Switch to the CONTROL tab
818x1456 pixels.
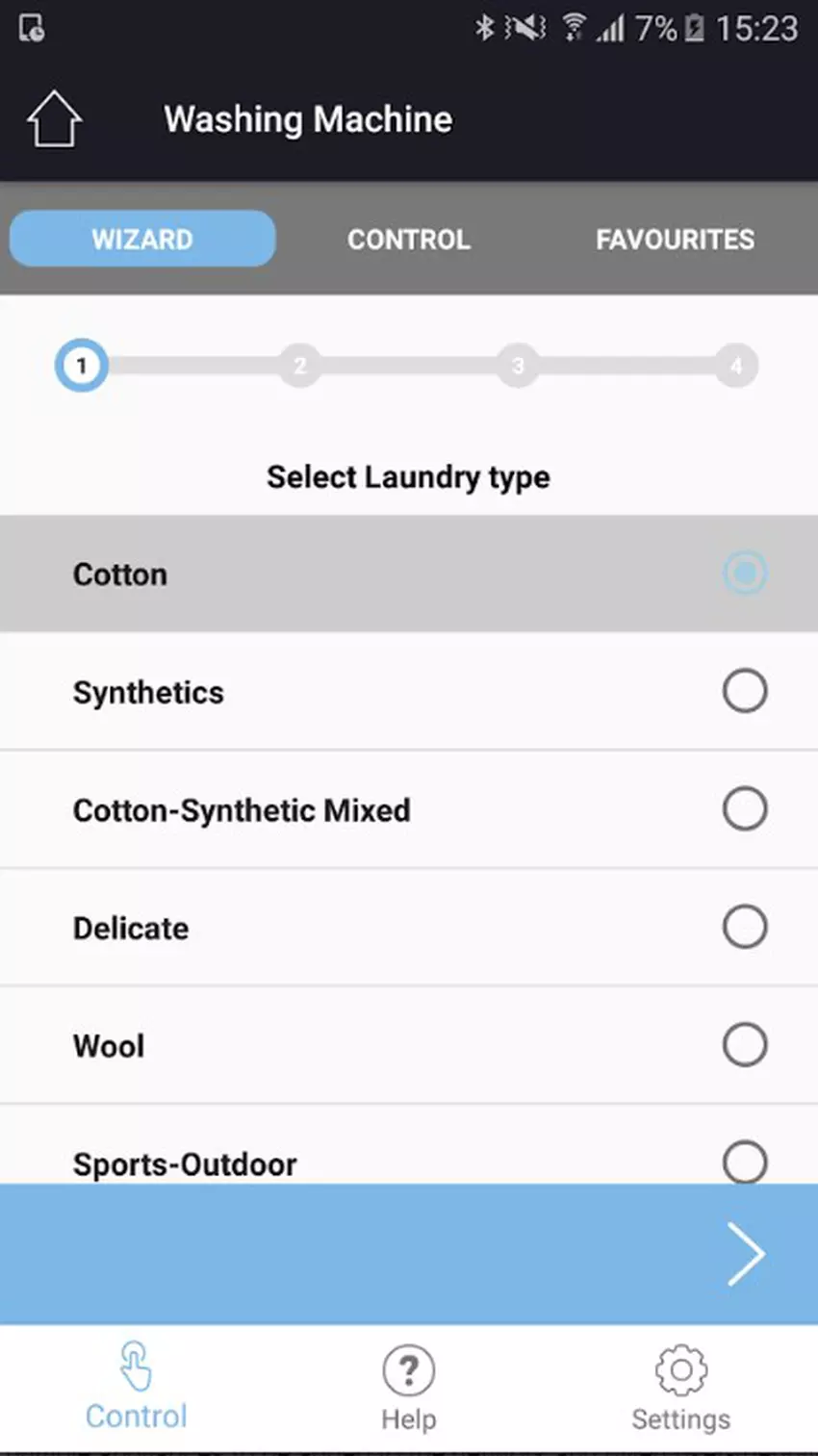pos(408,239)
